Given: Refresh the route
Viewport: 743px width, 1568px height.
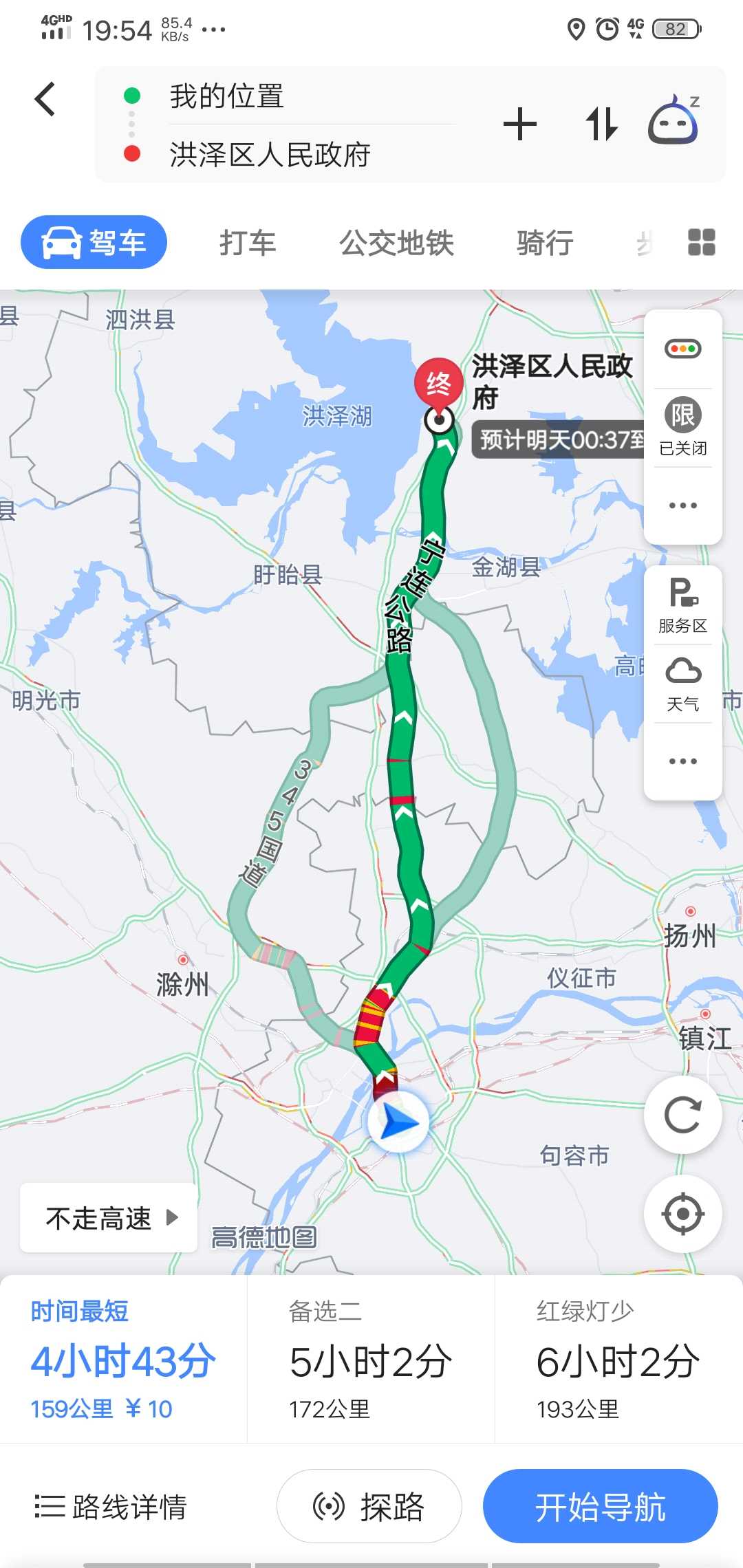Looking at the screenshot, I should coord(683,1115).
